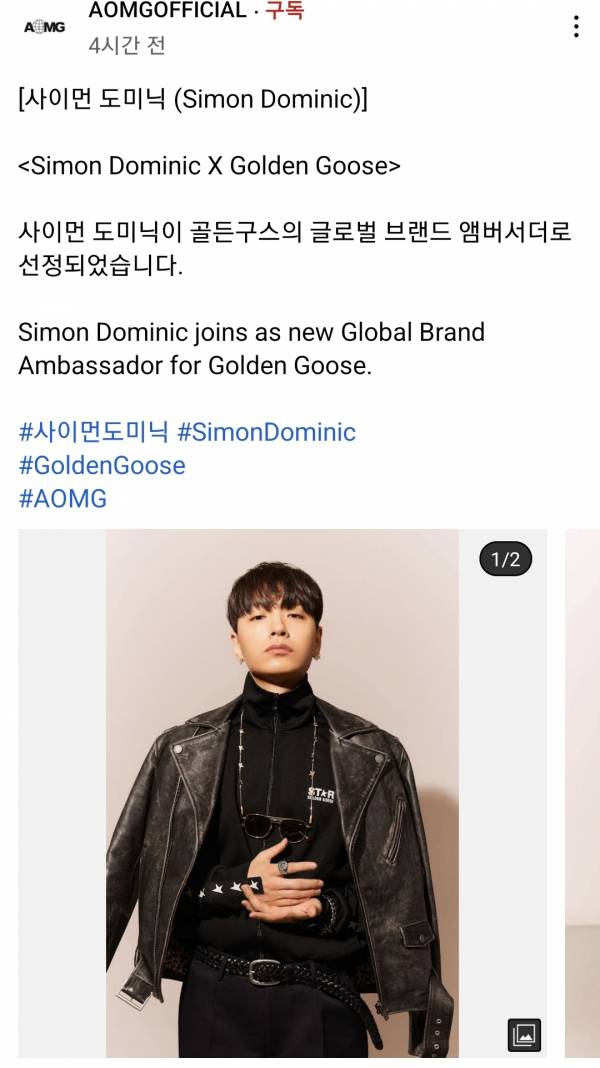Tap the 구독 subscribe button

[284, 11]
